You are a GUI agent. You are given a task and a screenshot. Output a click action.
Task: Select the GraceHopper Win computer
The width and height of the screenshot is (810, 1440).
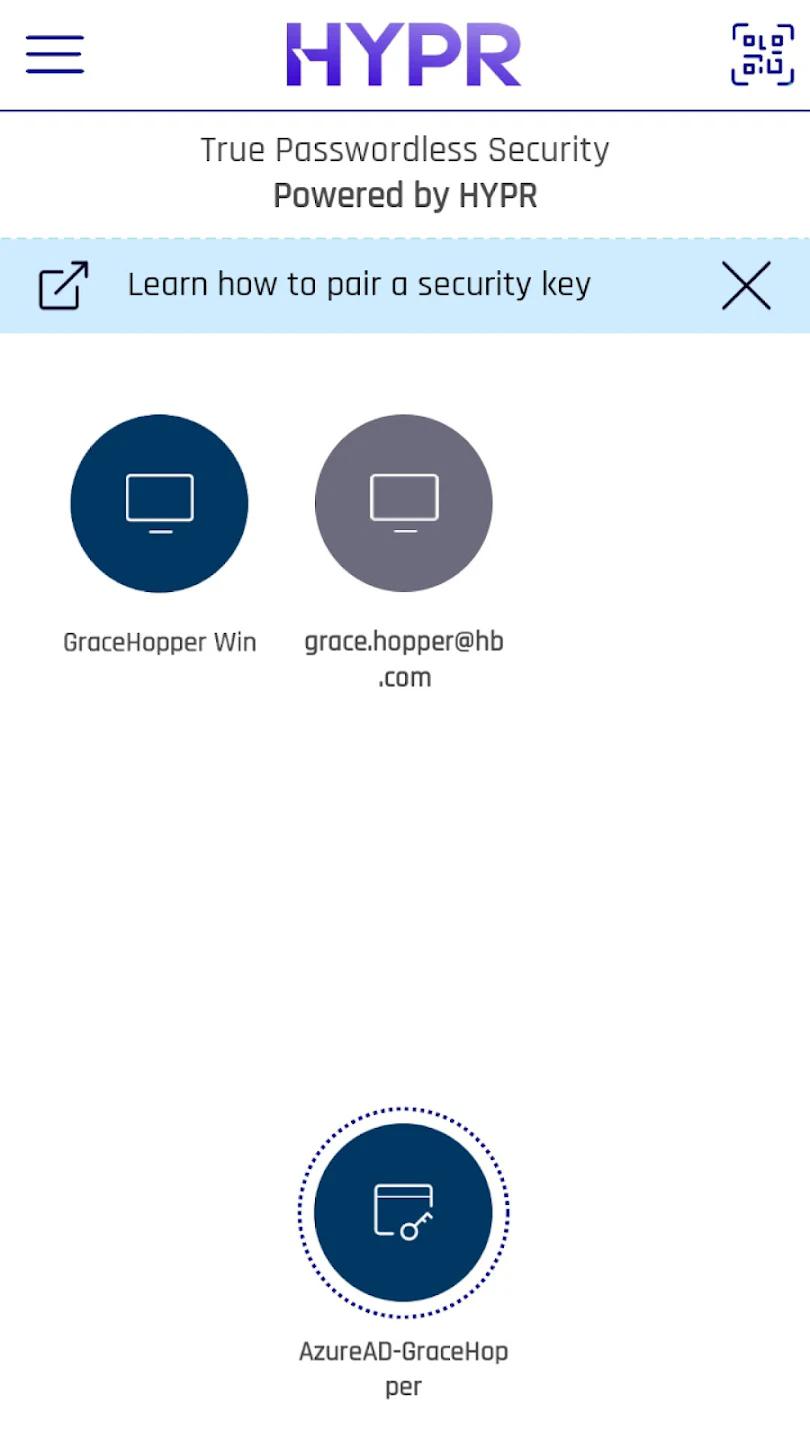159,503
